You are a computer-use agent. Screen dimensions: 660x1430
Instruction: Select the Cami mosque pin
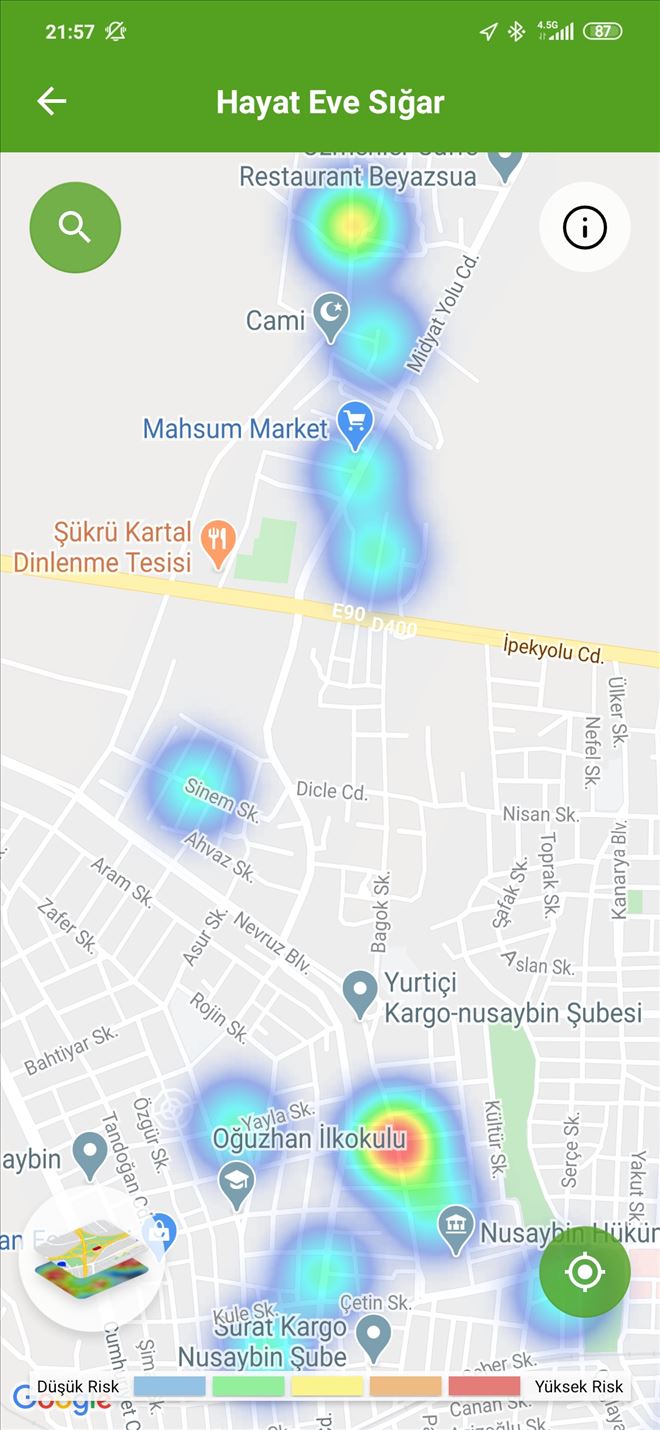tap(330, 314)
